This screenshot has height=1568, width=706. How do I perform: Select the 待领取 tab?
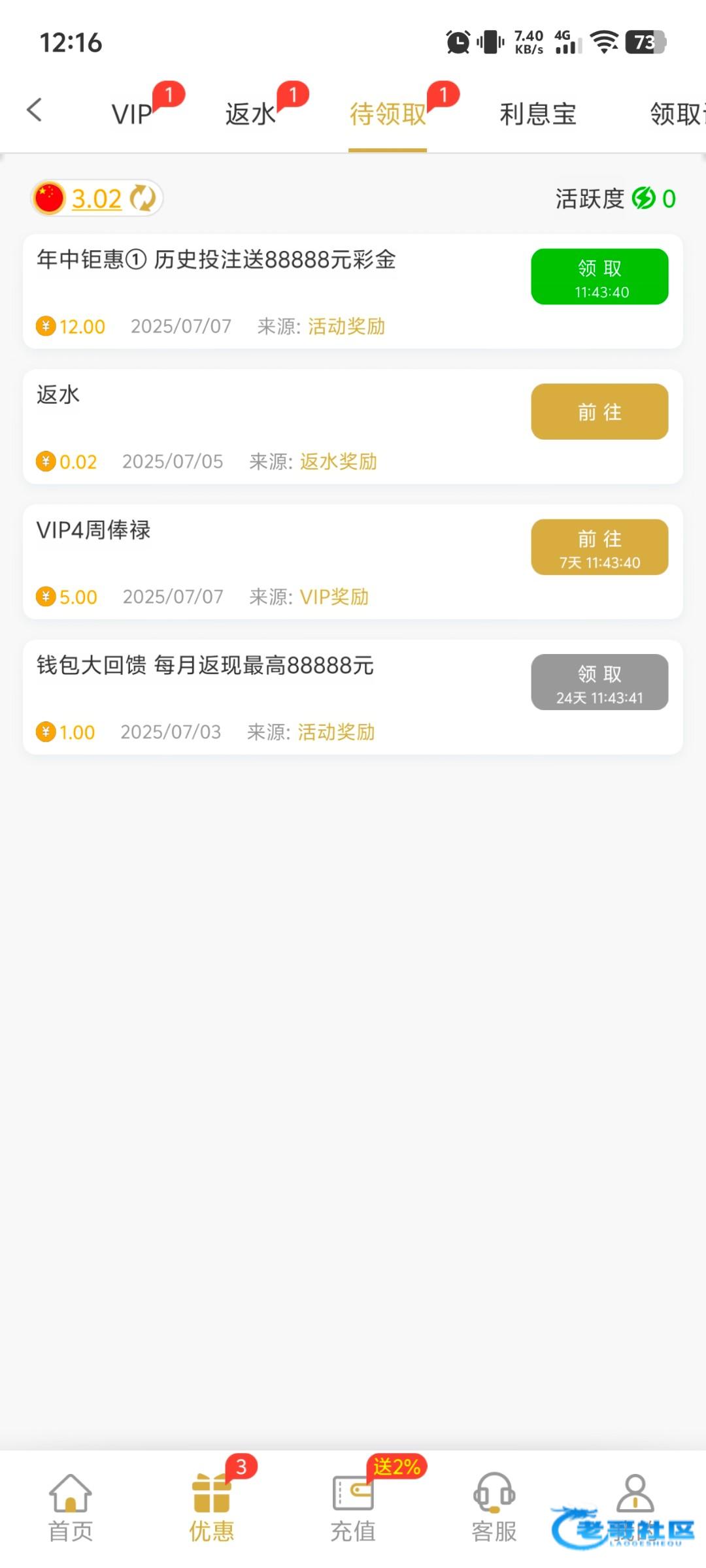[388, 114]
